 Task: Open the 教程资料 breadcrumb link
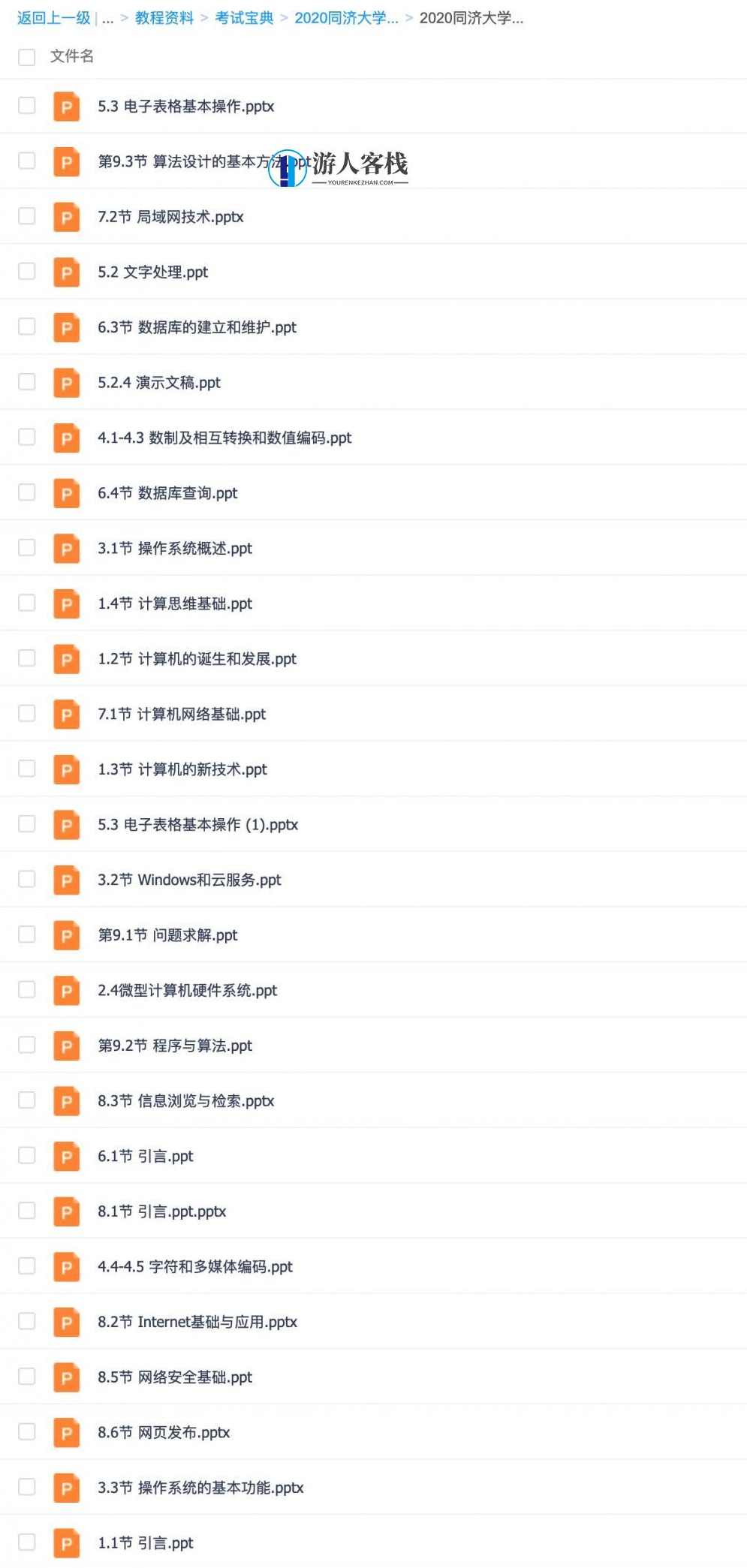[x=165, y=18]
